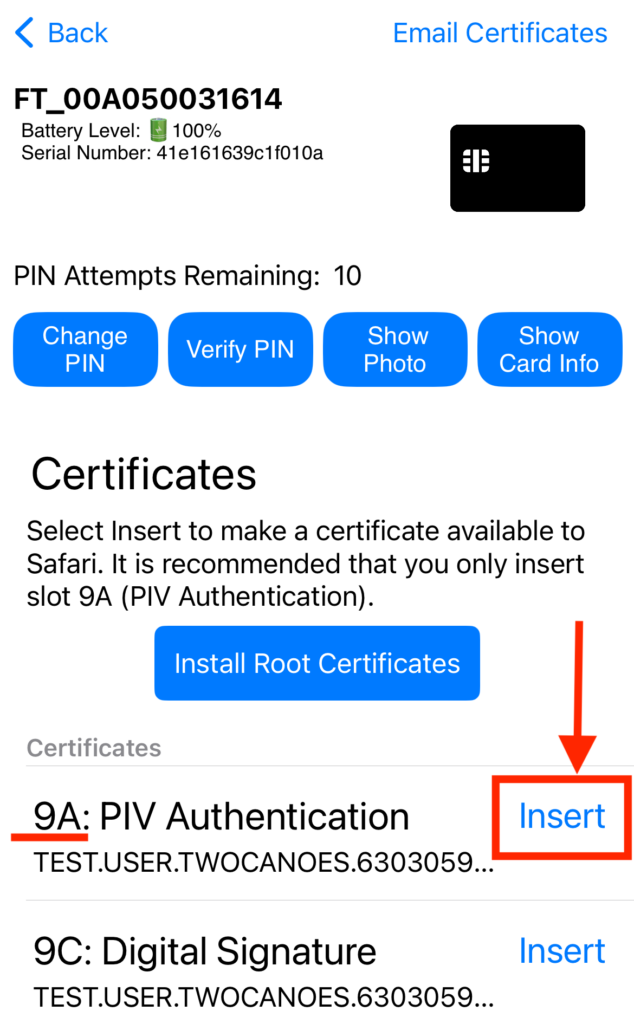Screen dimensions: 634x1024
Task: Go back to the previous screen
Action: (x=61, y=33)
